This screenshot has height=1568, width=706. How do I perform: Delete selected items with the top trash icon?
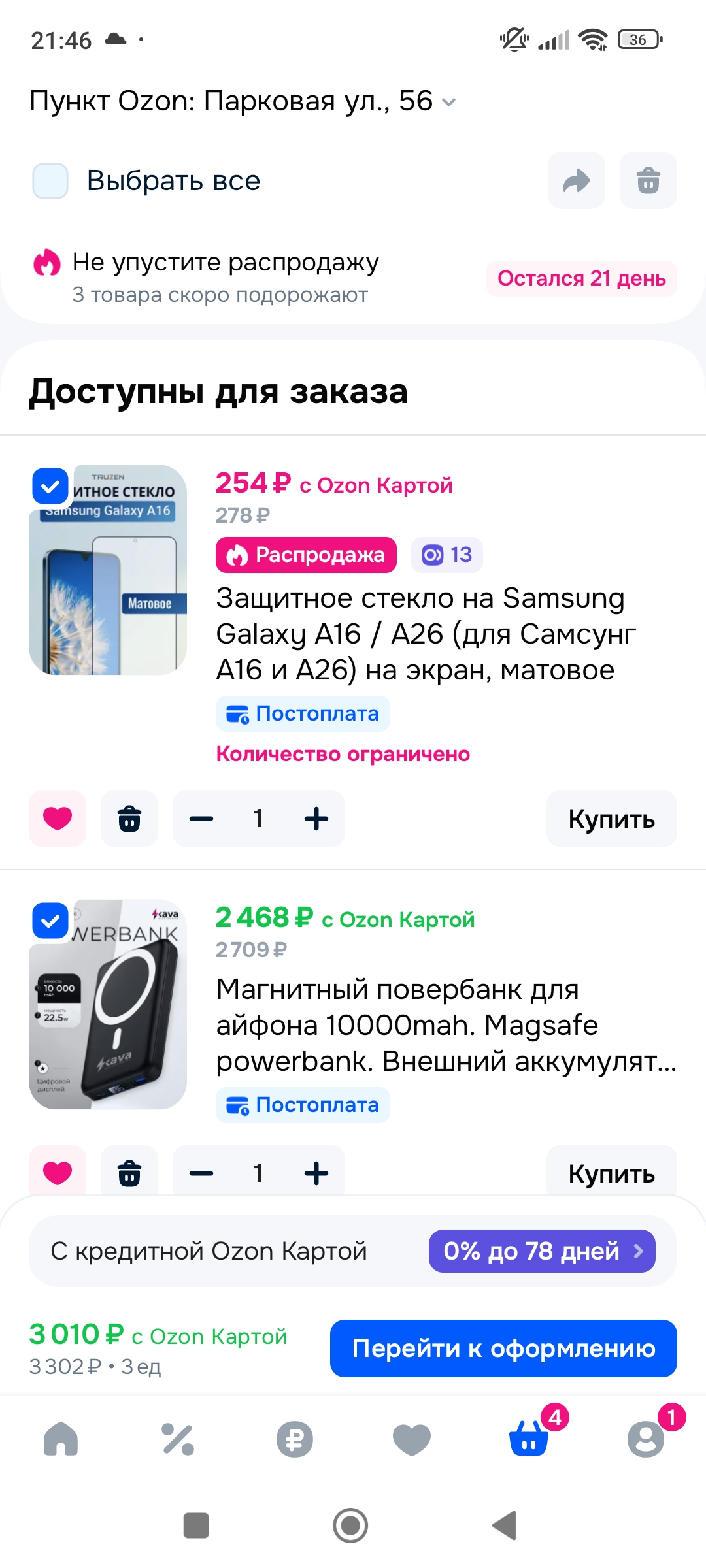coord(648,180)
